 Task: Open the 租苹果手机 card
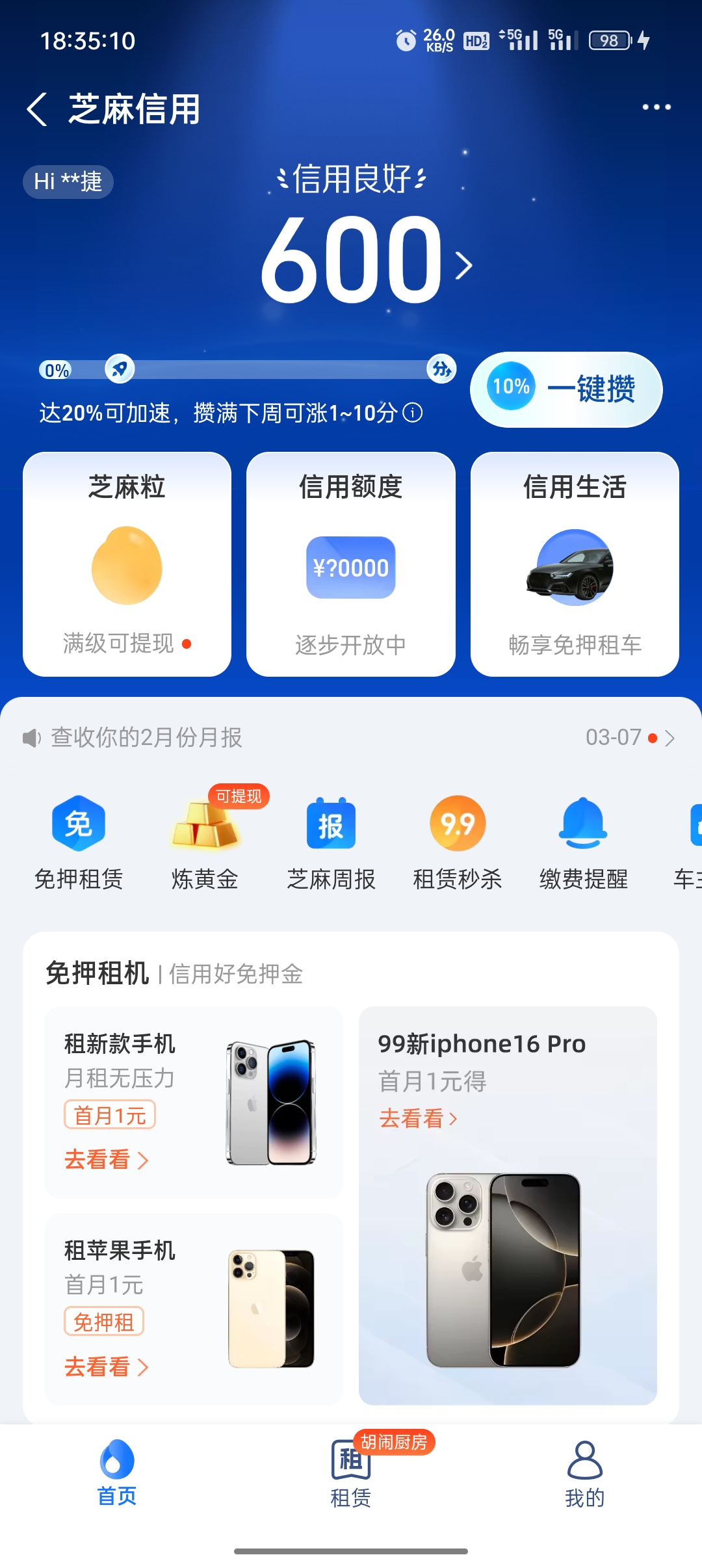pyautogui.click(x=194, y=1309)
